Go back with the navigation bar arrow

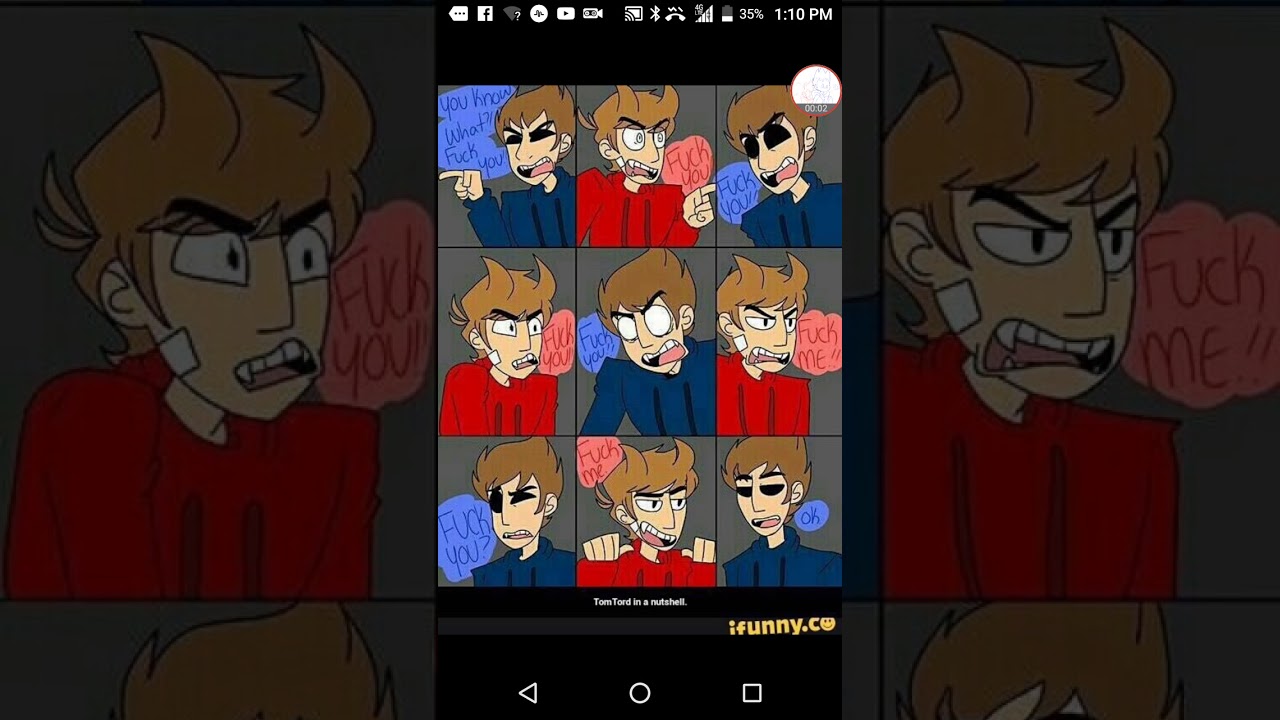point(528,693)
